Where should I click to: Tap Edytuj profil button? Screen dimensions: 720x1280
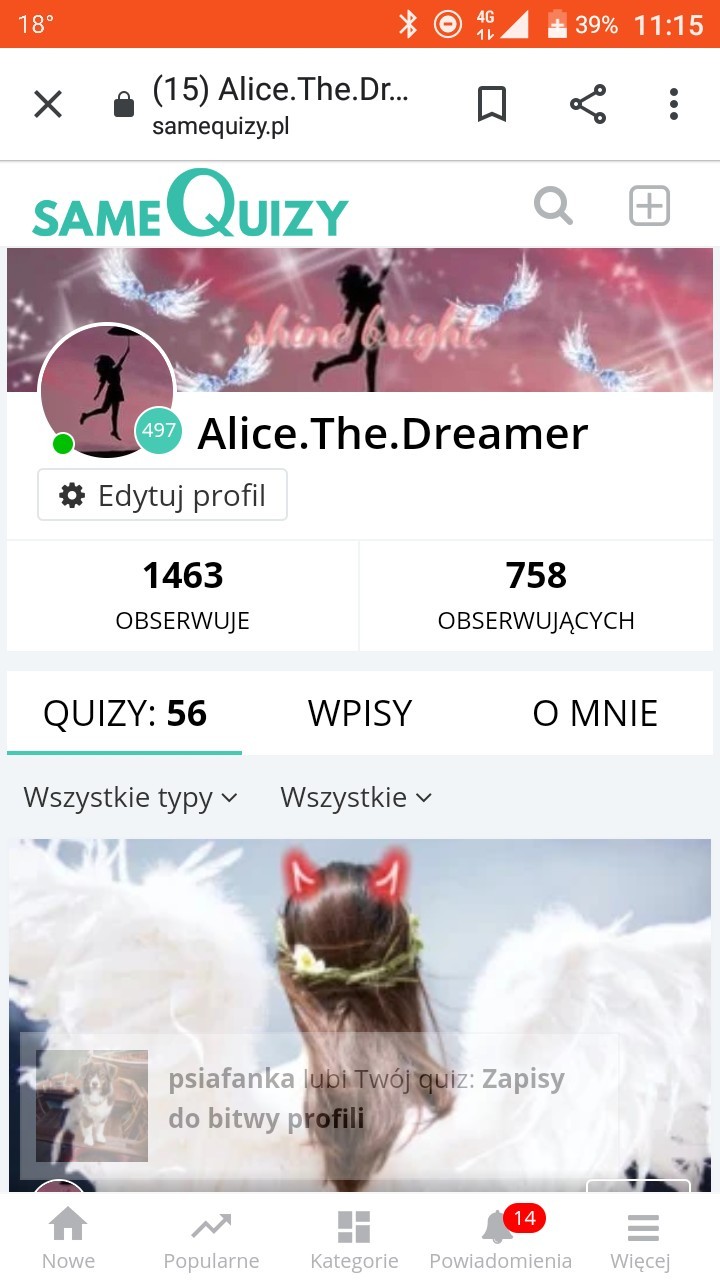click(163, 495)
